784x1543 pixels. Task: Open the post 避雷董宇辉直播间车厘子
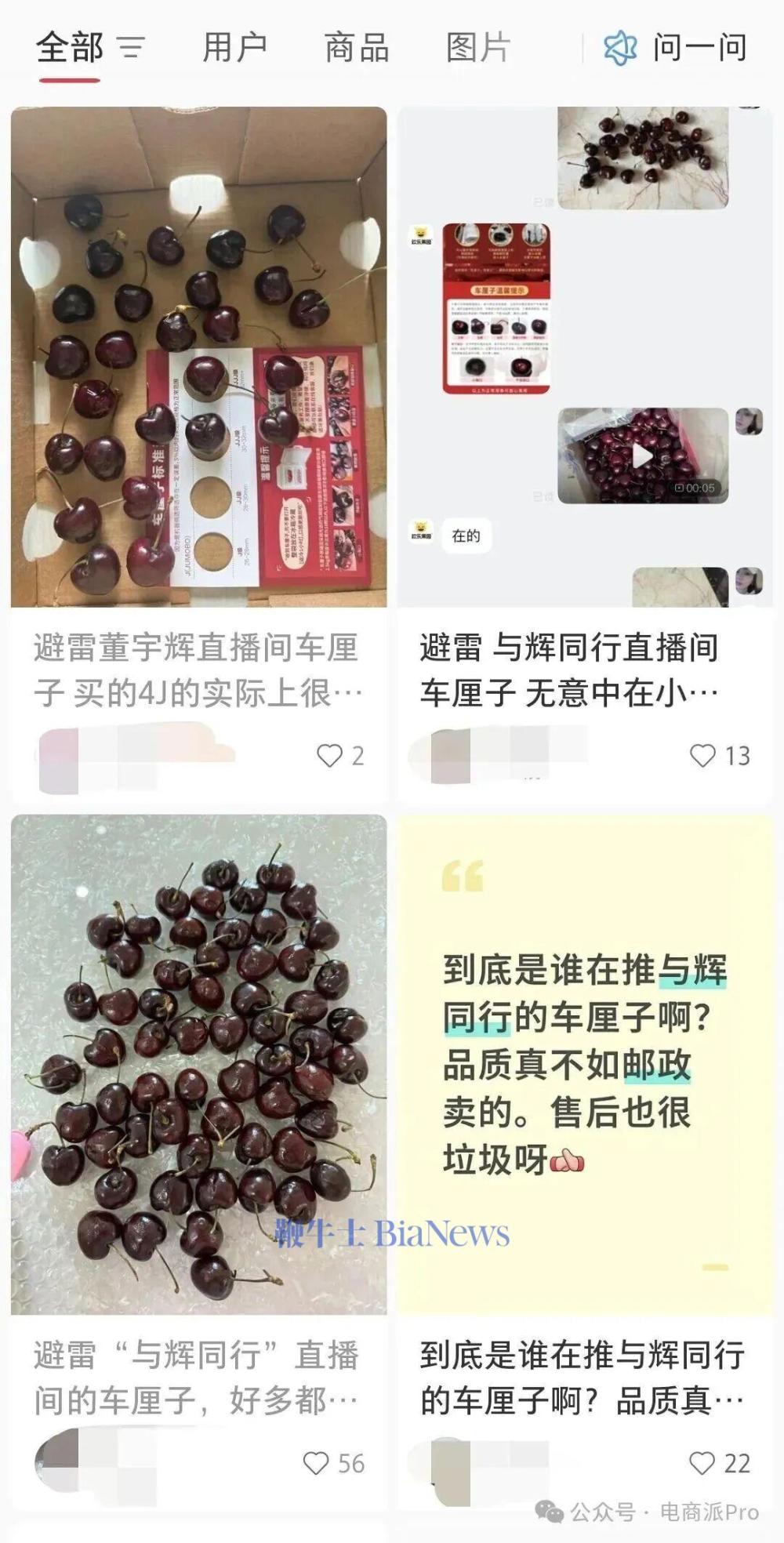(x=198, y=670)
